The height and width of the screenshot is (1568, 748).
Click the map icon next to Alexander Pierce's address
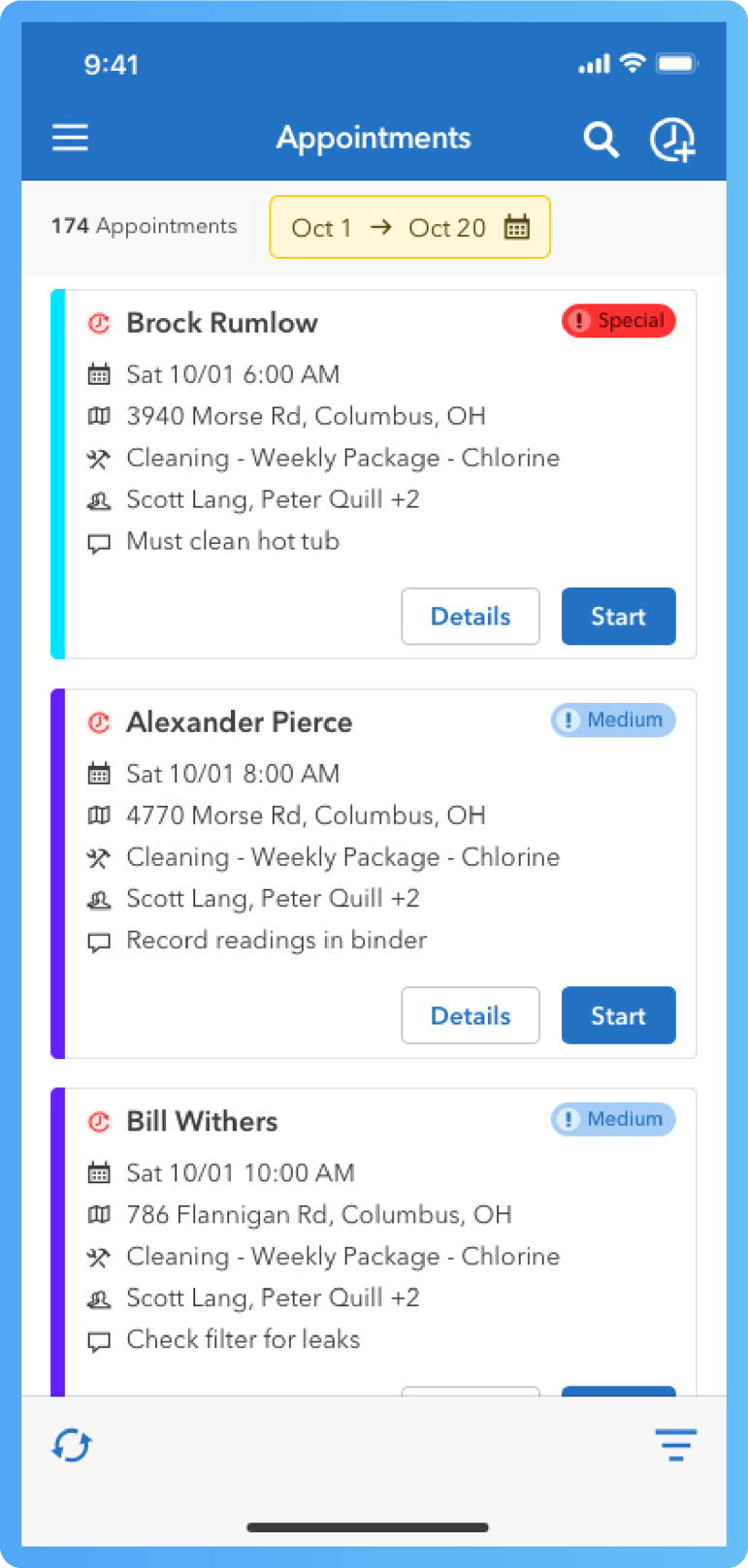tap(98, 815)
